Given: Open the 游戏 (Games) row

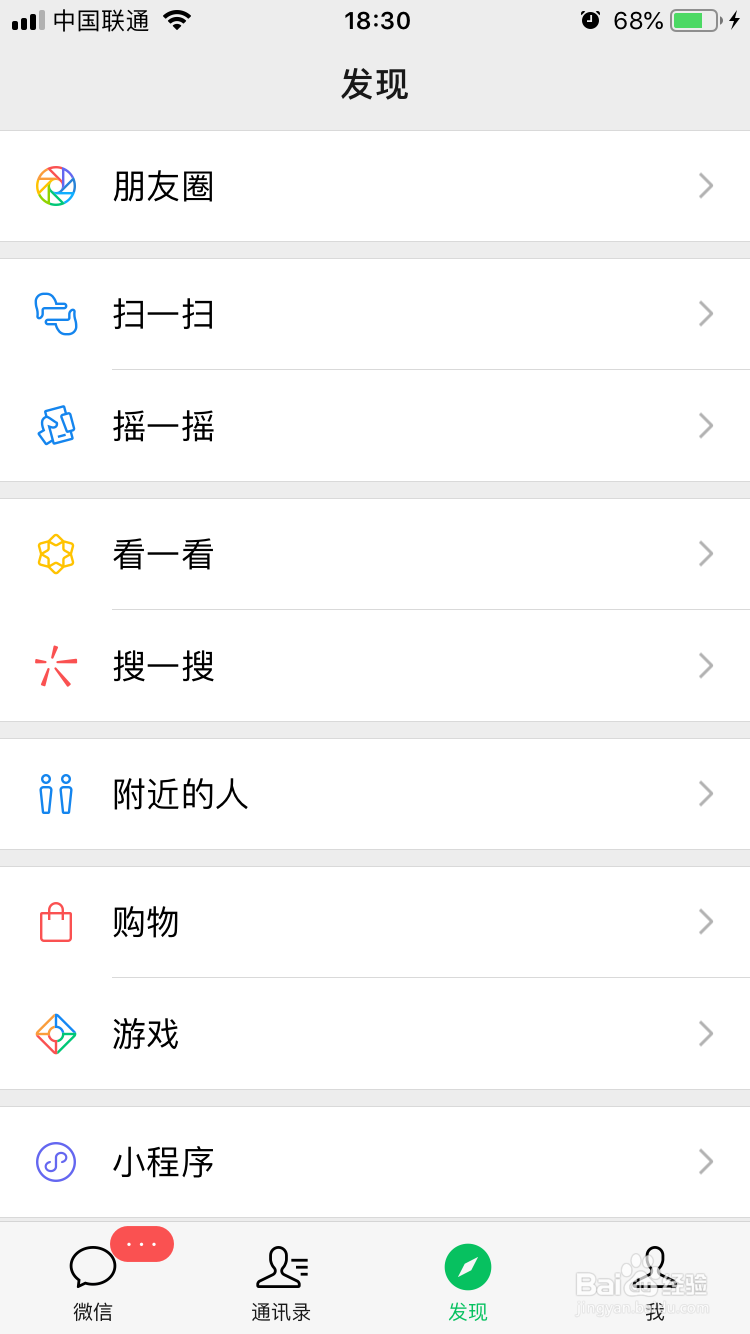Looking at the screenshot, I should click(x=375, y=1034).
